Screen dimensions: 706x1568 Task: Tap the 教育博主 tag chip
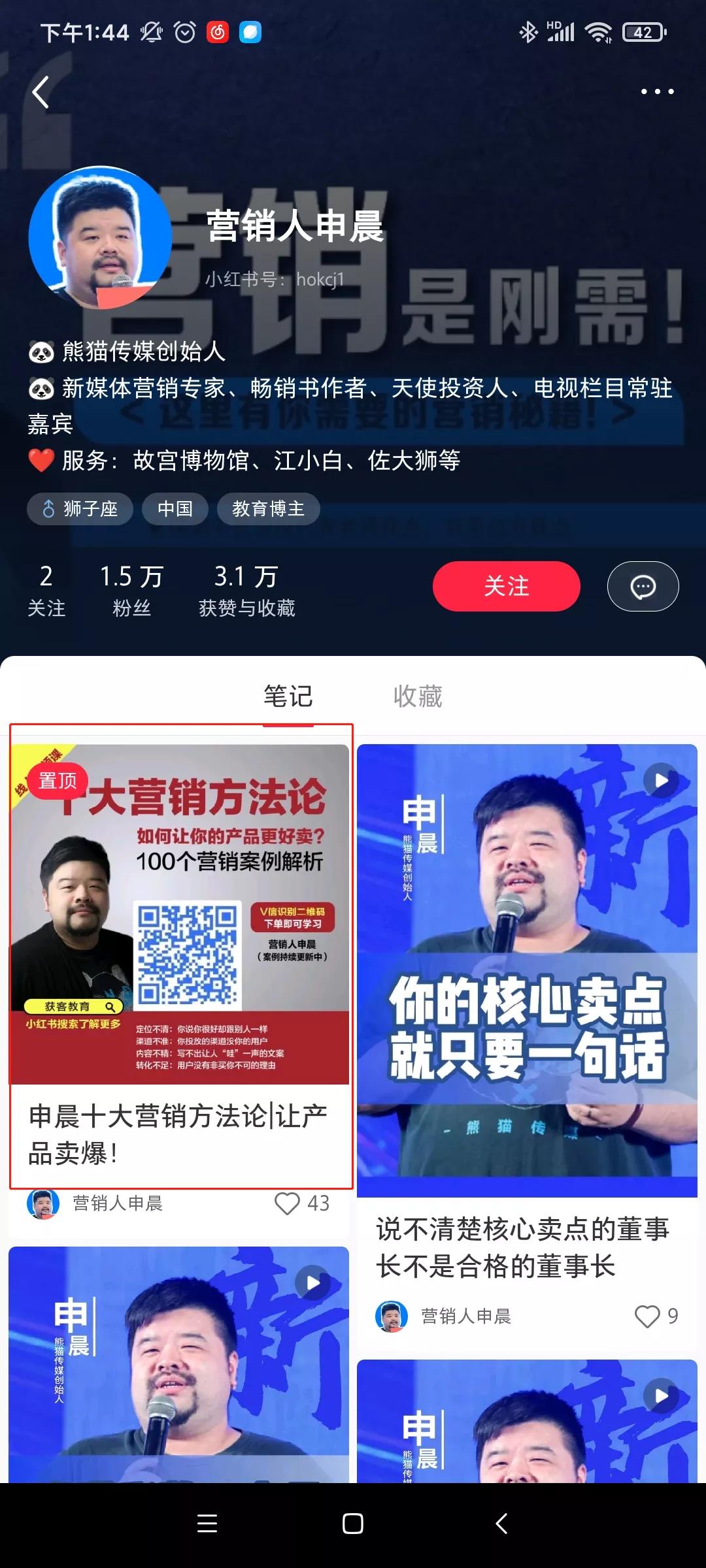pos(268,509)
